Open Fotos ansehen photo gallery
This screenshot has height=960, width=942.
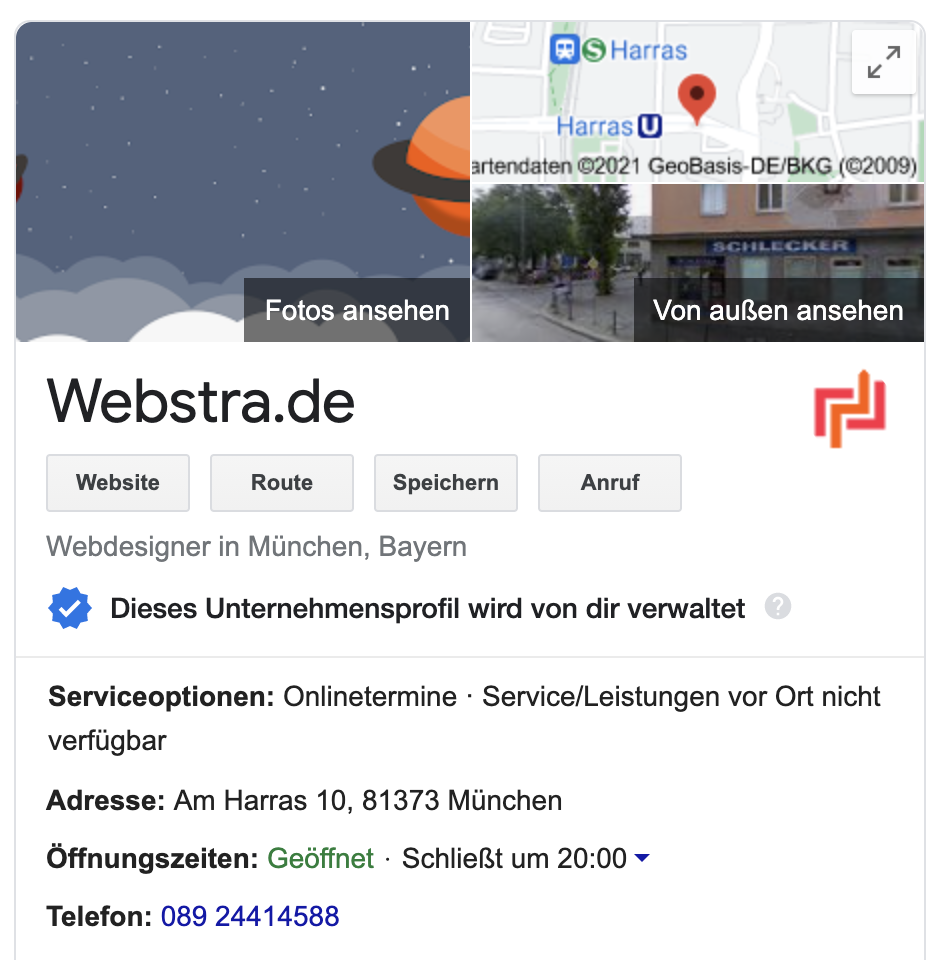356,310
